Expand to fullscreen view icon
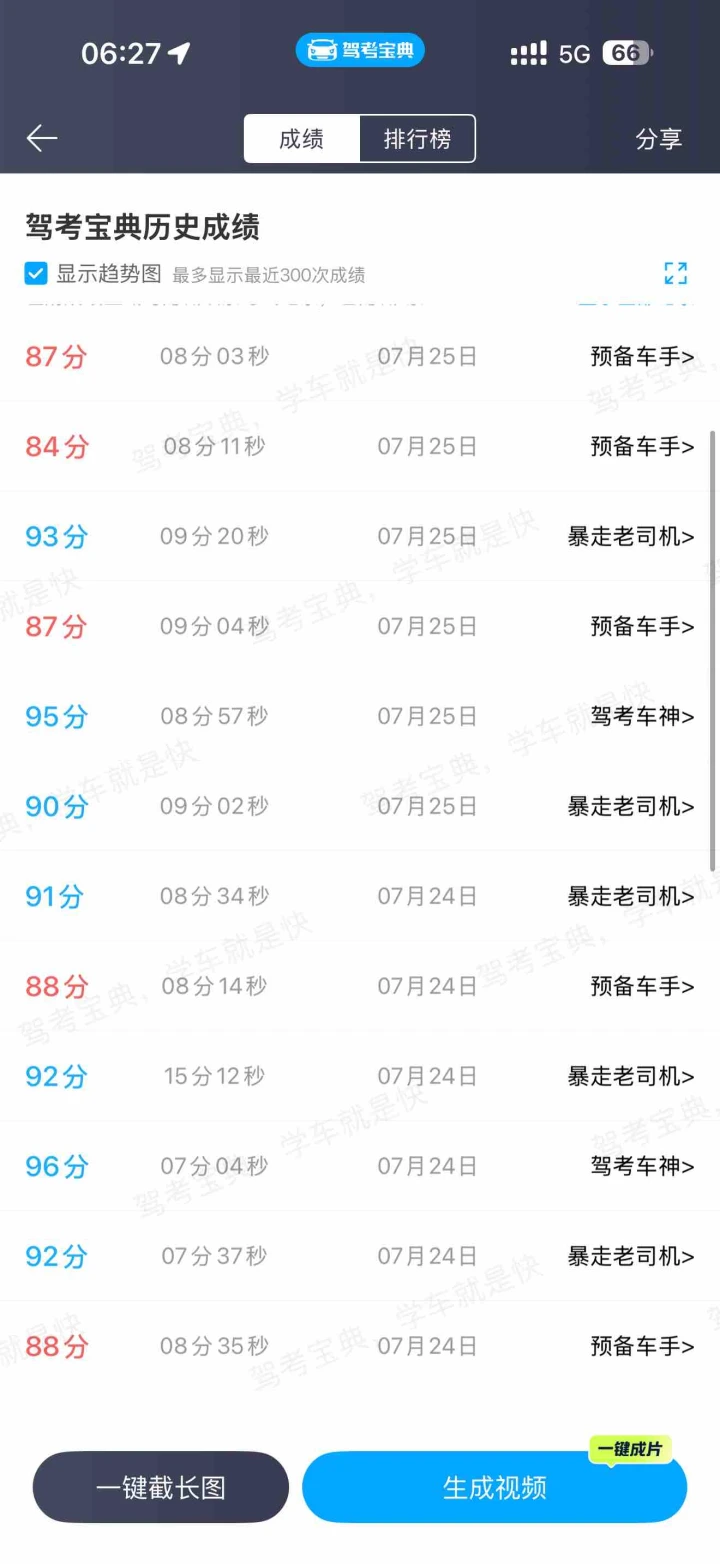This screenshot has width=720, height=1564. click(x=676, y=273)
